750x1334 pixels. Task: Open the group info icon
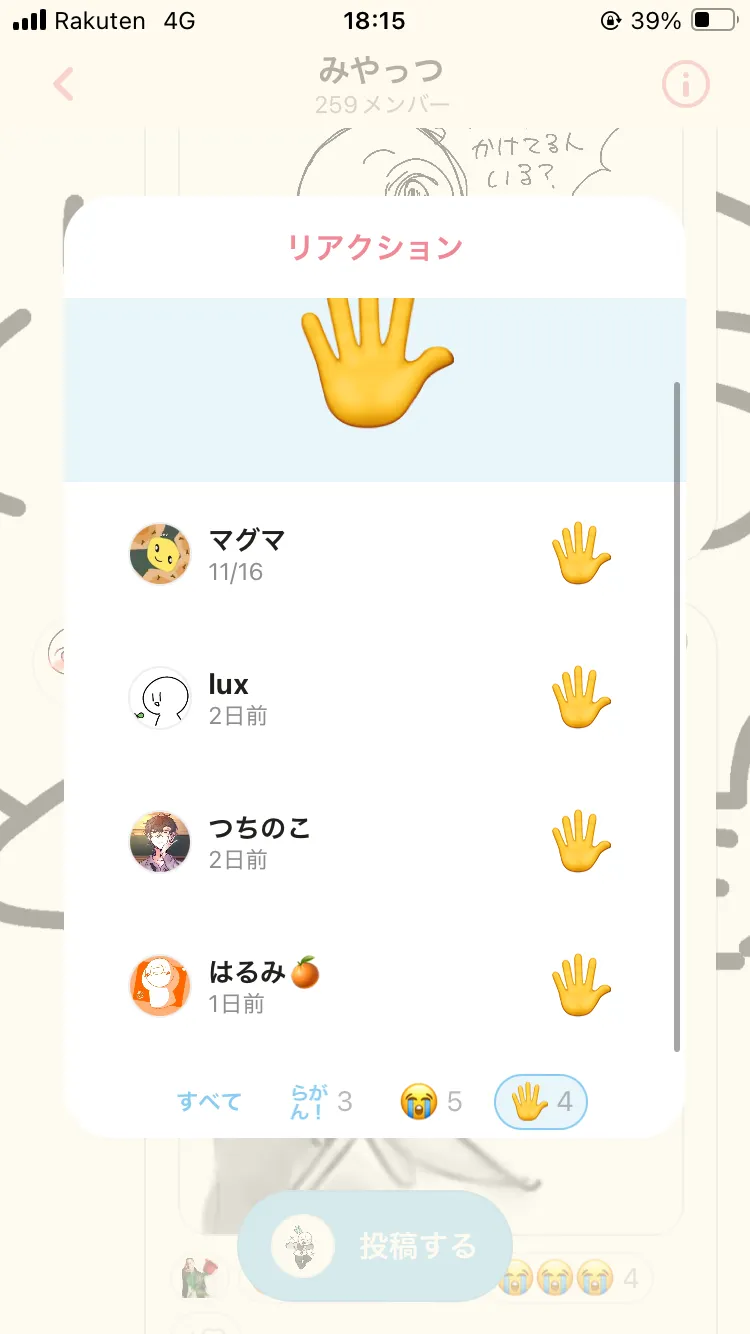pyautogui.click(x=686, y=84)
